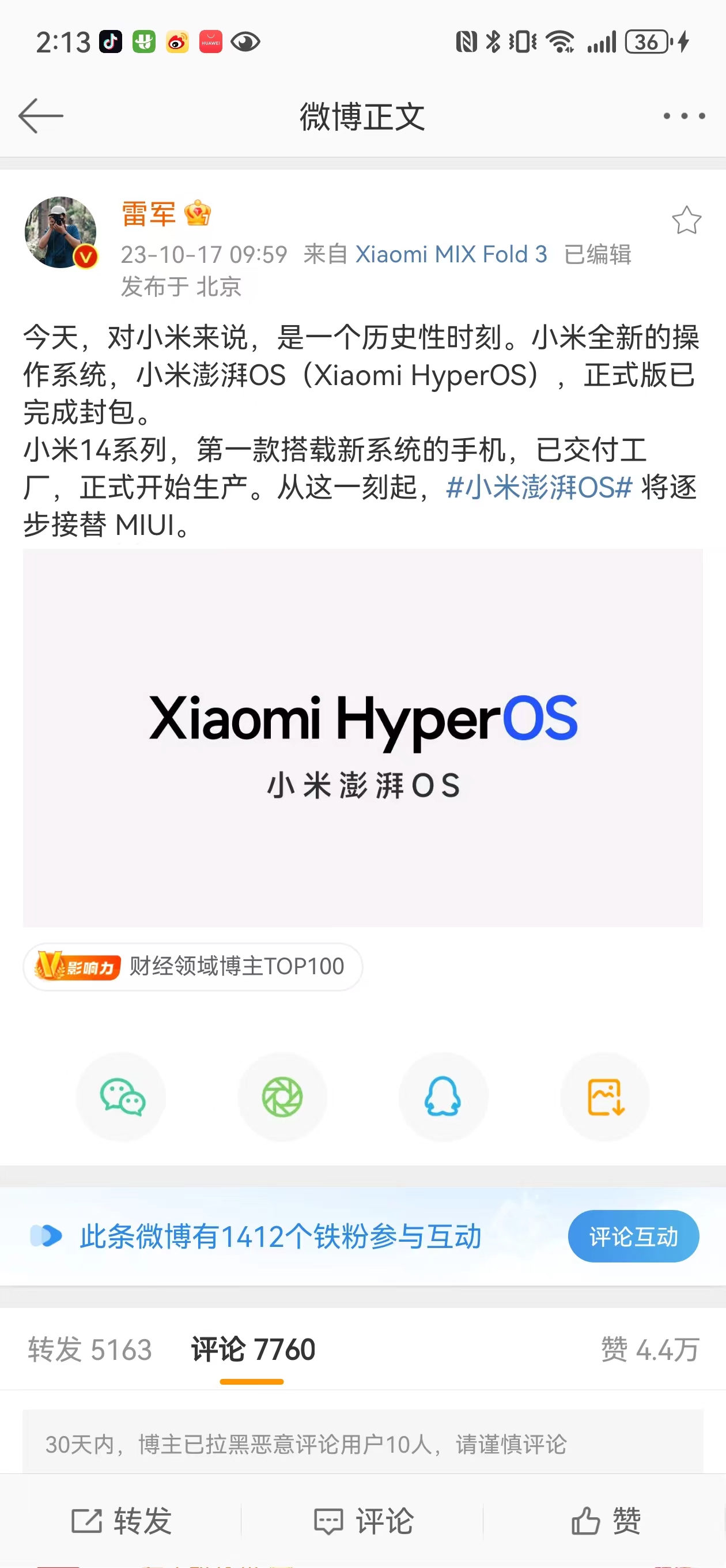The image size is (726, 1568).
Task: Save the post as an image
Action: click(x=605, y=1097)
